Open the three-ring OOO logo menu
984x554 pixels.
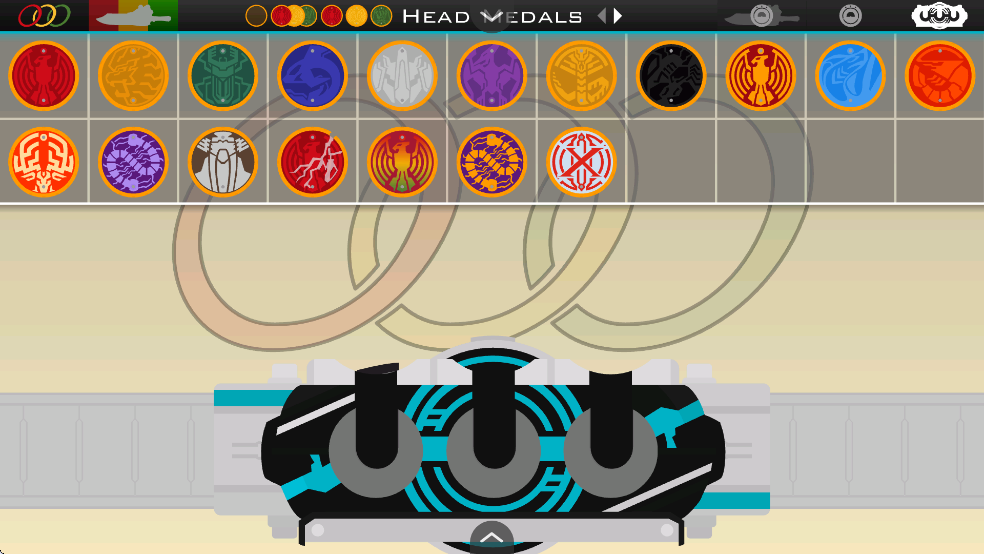coord(44,16)
